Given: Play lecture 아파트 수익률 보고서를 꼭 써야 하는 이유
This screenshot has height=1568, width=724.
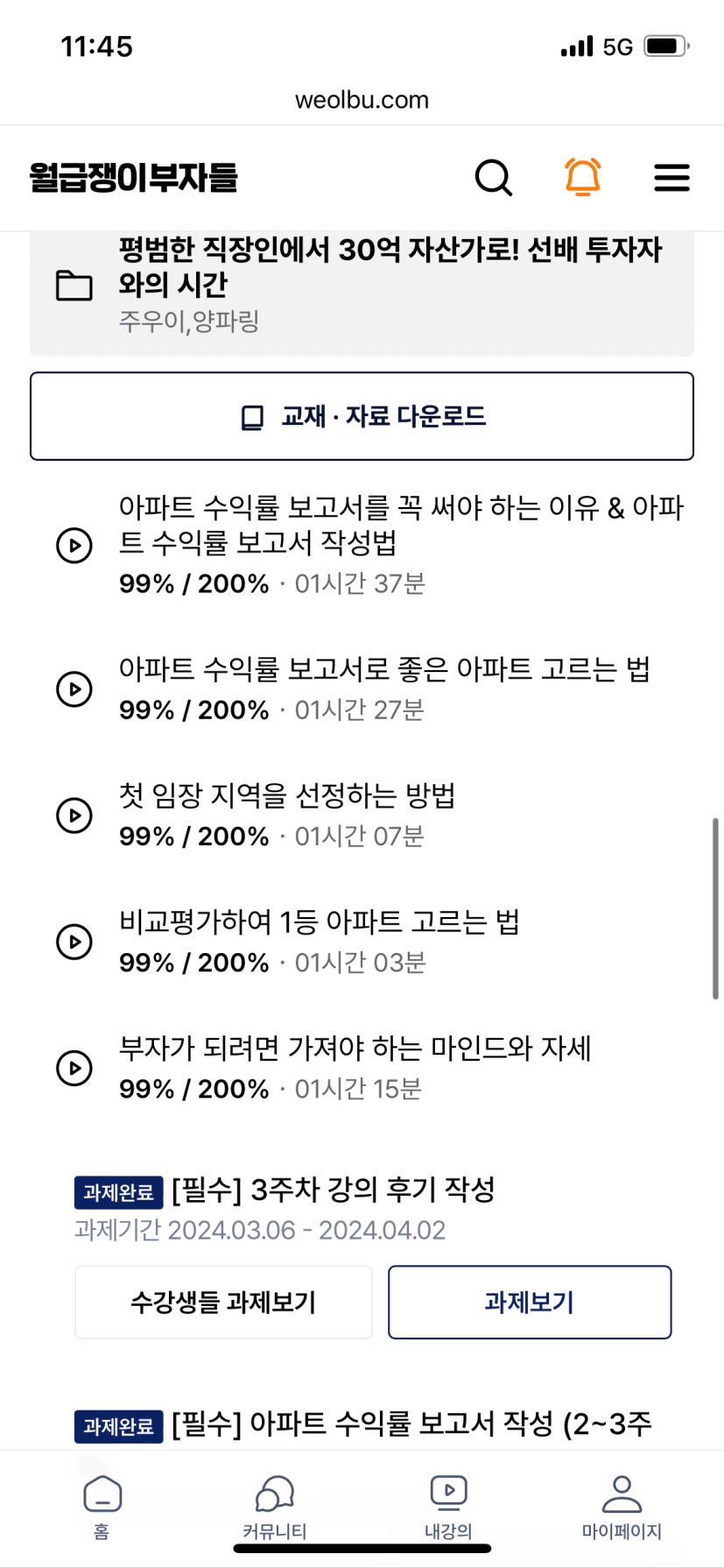Looking at the screenshot, I should pyautogui.click(x=362, y=545).
